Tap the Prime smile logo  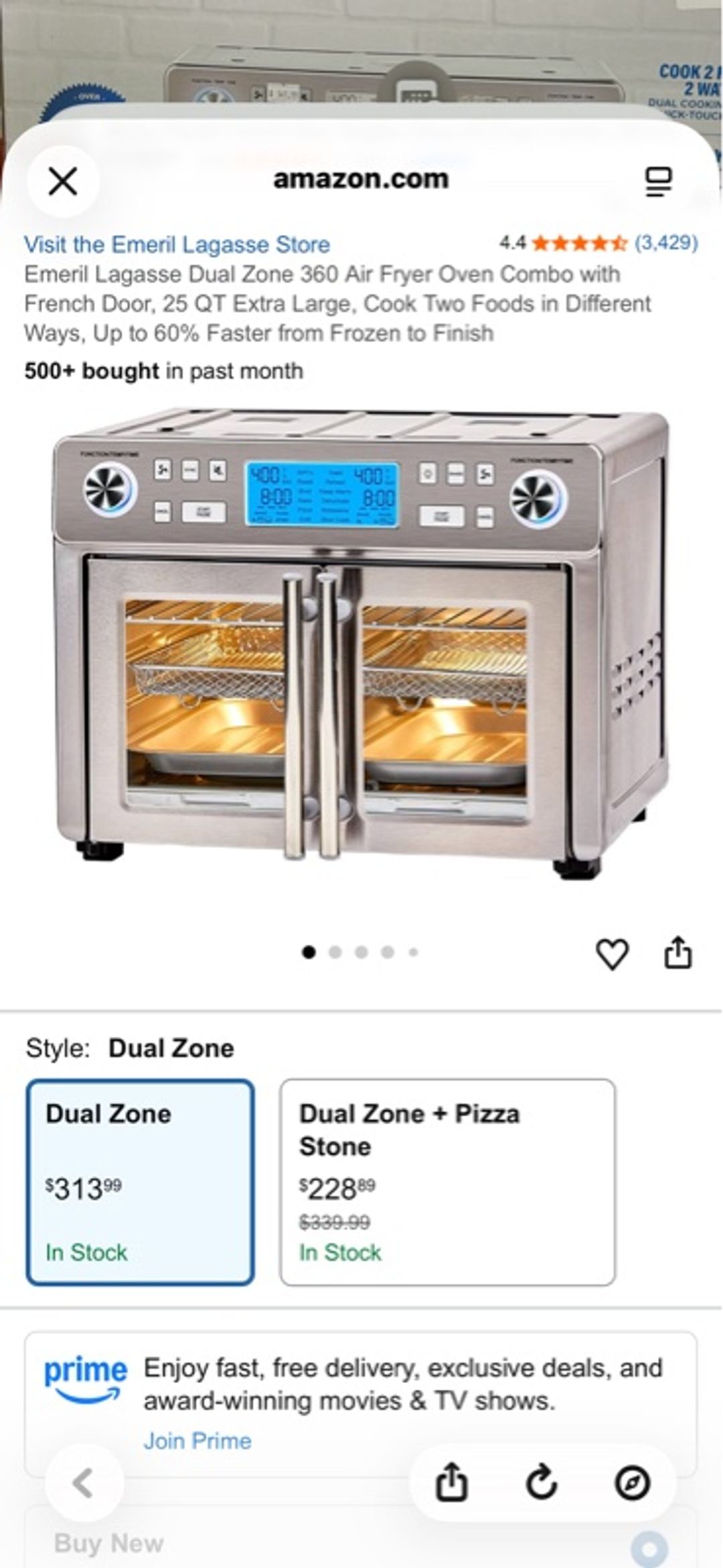pos(85,1378)
